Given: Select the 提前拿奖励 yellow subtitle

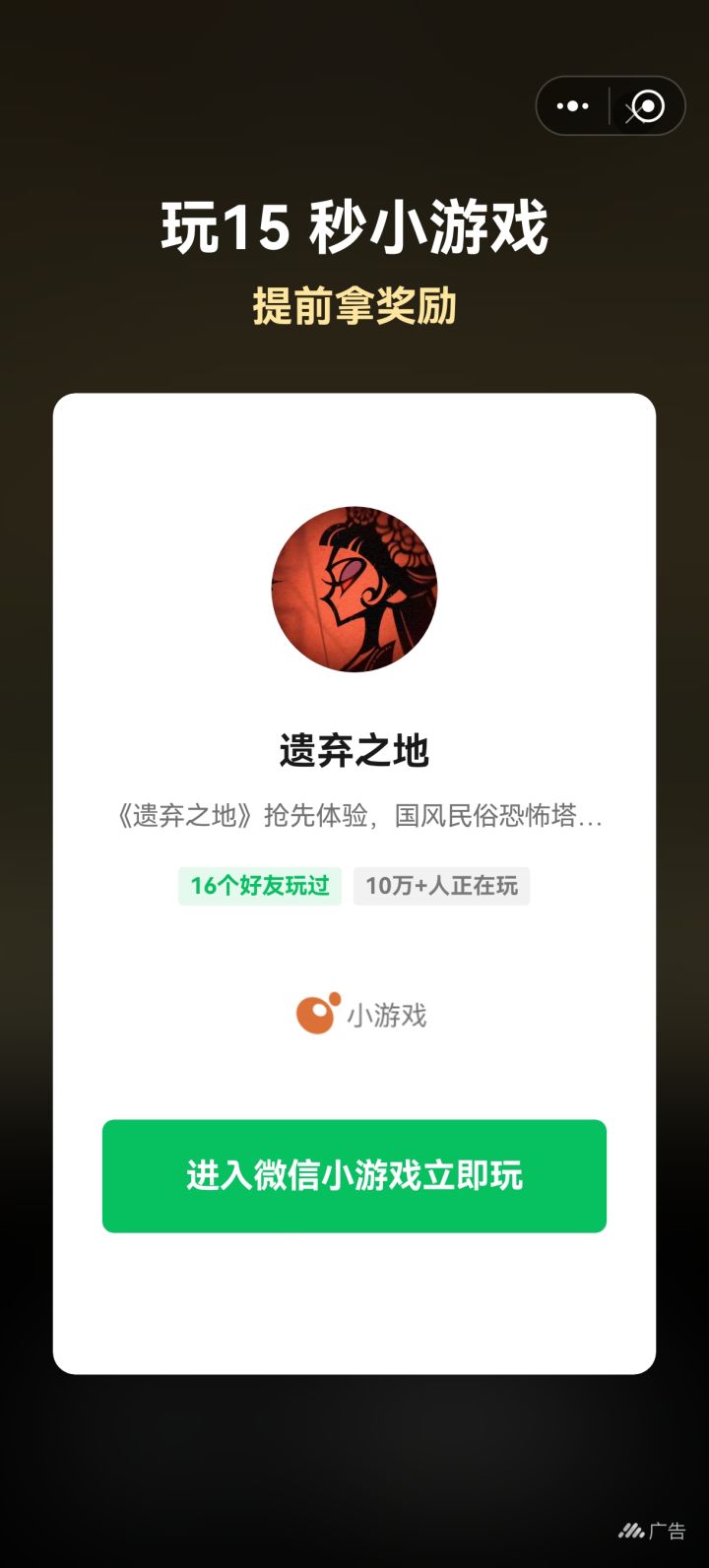Looking at the screenshot, I should pyautogui.click(x=354, y=305).
